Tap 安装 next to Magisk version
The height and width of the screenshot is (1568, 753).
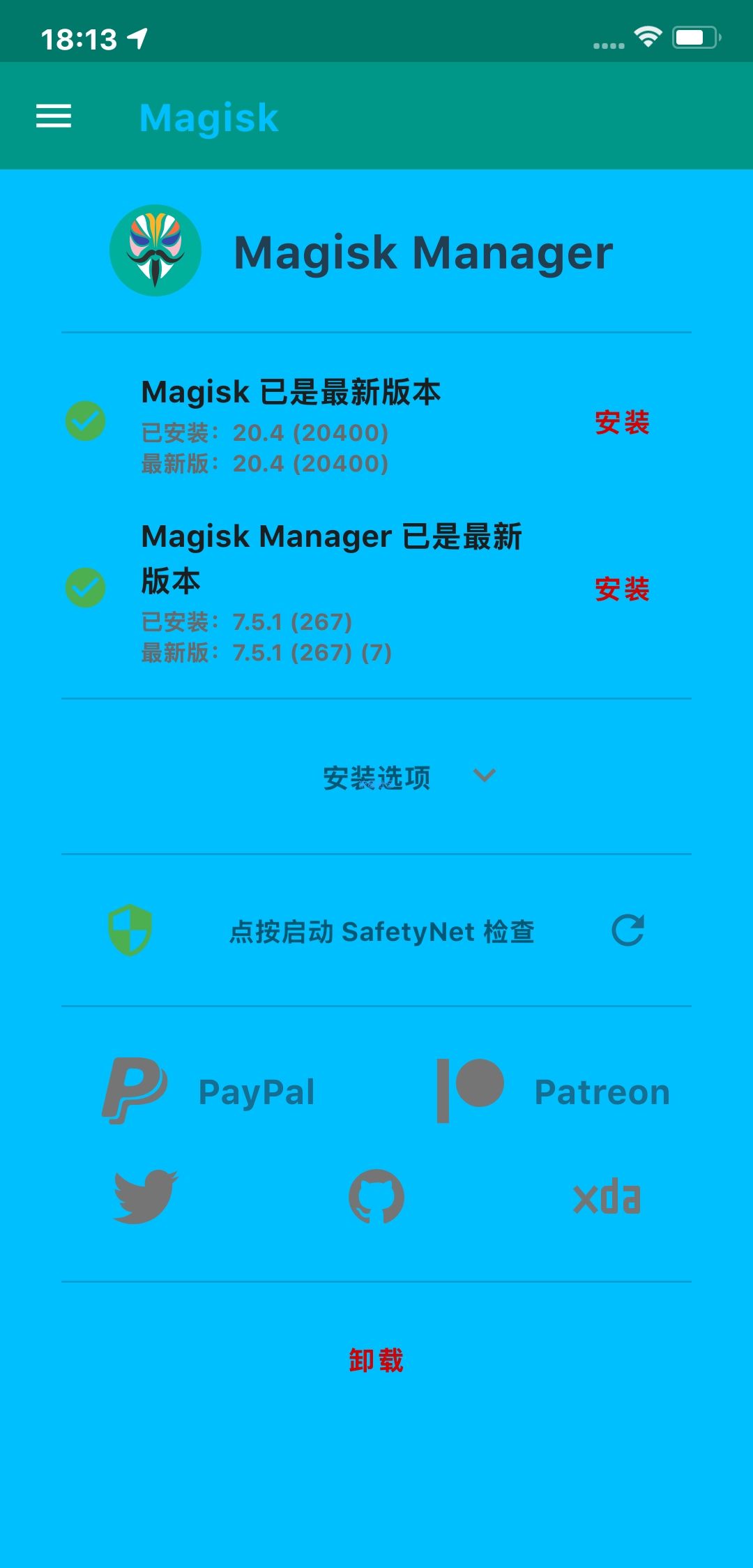click(x=622, y=423)
